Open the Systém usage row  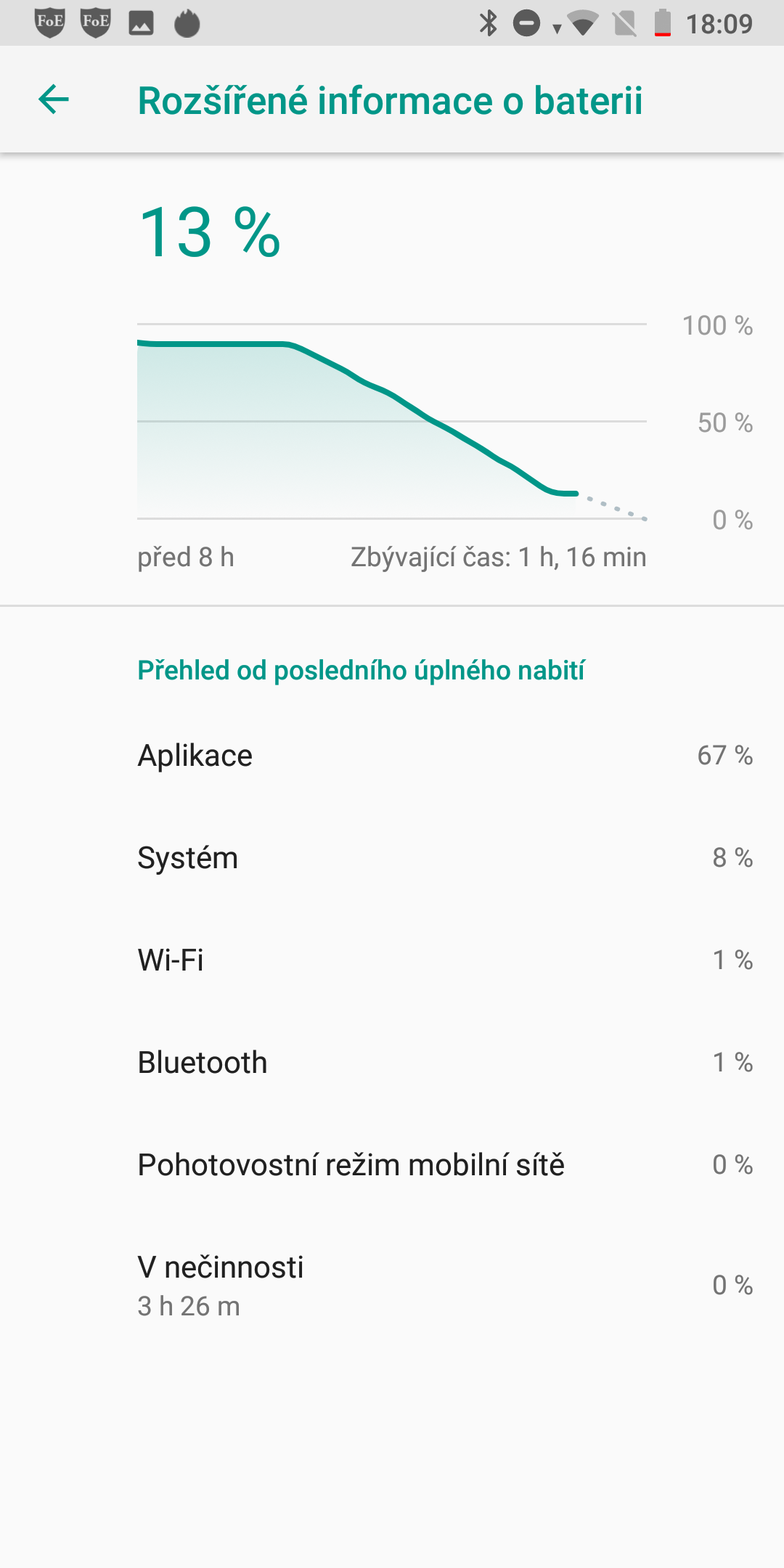[x=392, y=858]
